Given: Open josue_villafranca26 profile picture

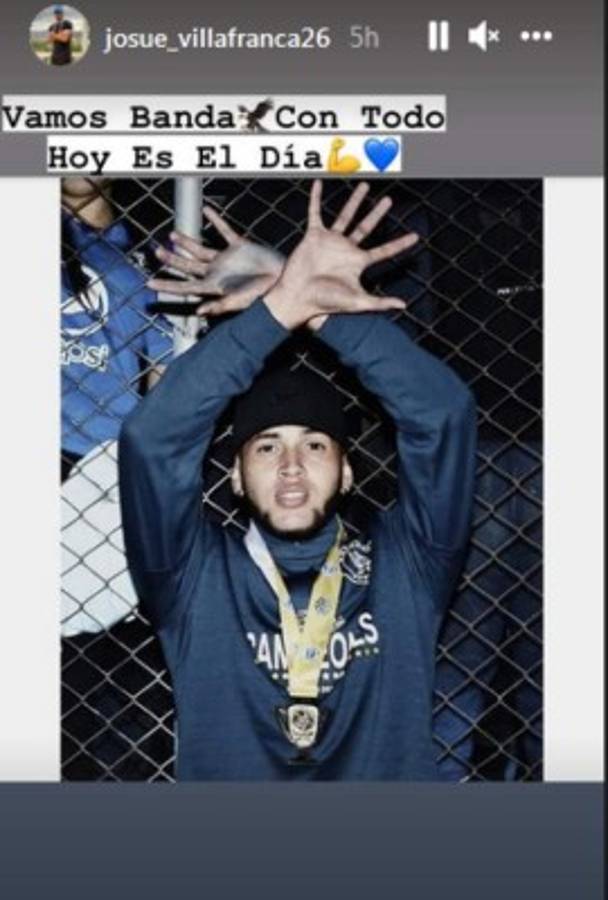Looking at the screenshot, I should [59, 36].
